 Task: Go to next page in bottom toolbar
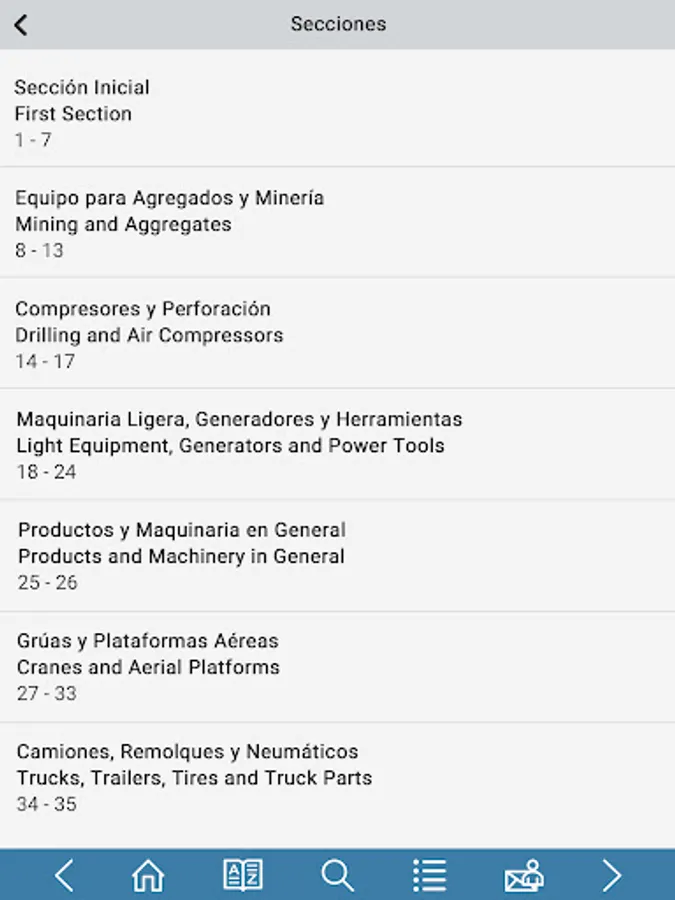(612, 875)
